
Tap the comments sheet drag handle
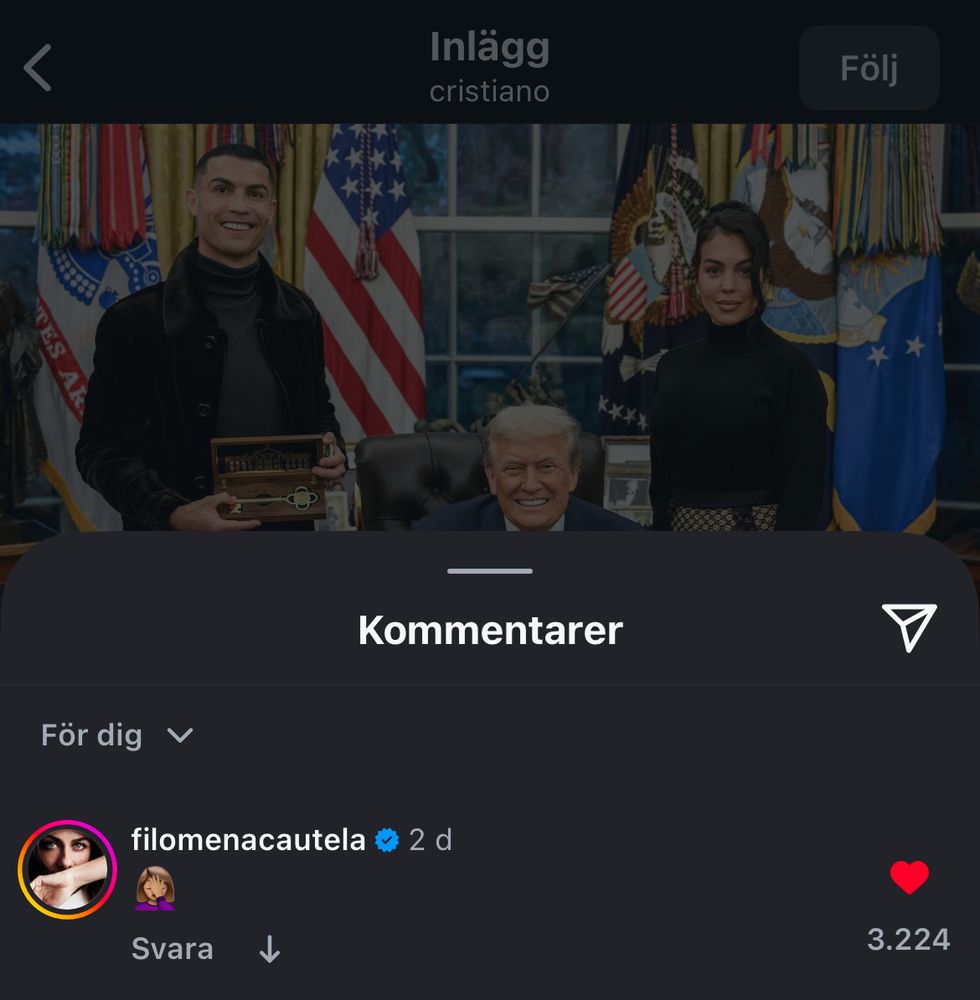click(x=490, y=571)
